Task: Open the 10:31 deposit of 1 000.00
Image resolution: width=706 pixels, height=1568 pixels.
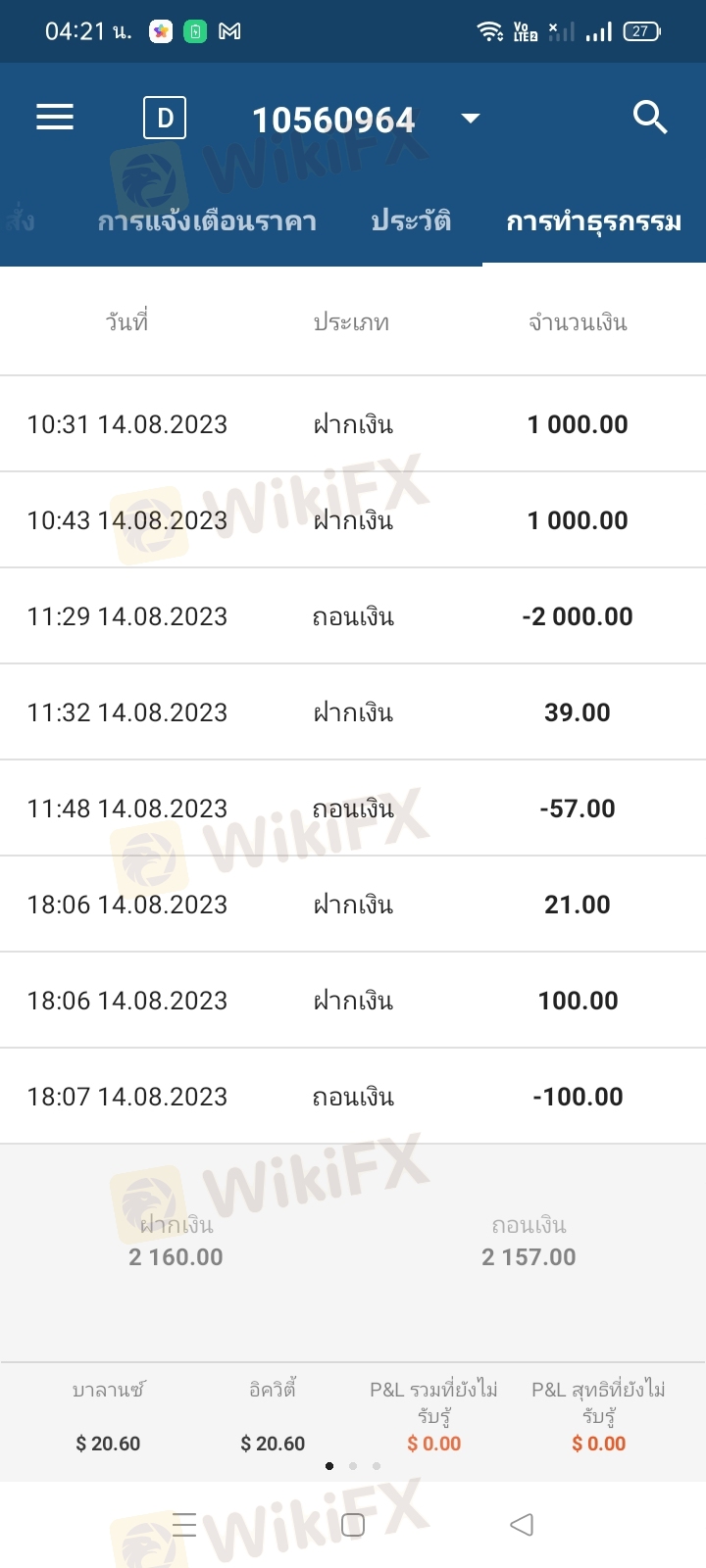Action: (x=353, y=424)
